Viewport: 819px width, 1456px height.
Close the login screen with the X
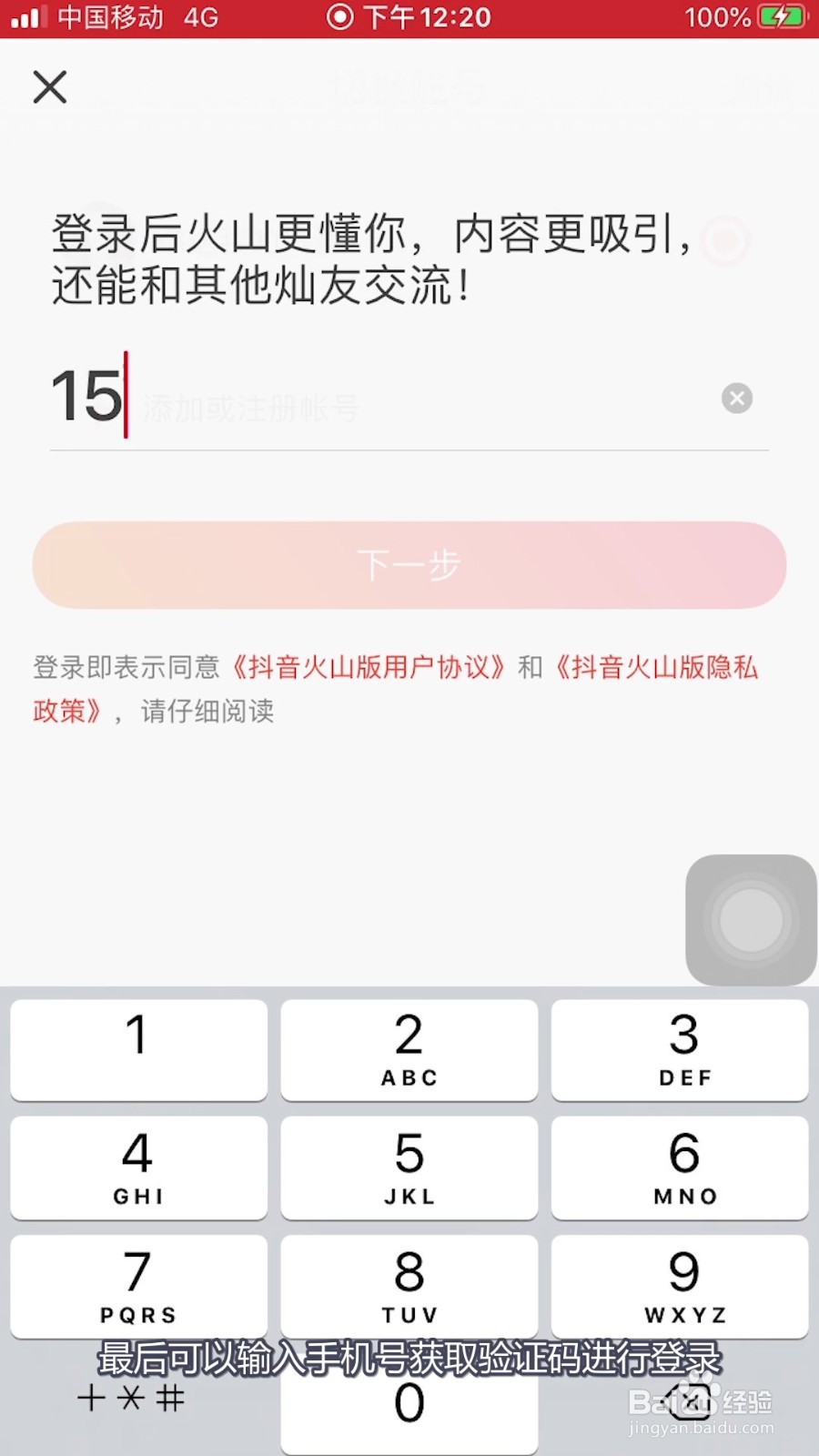pyautogui.click(x=49, y=86)
